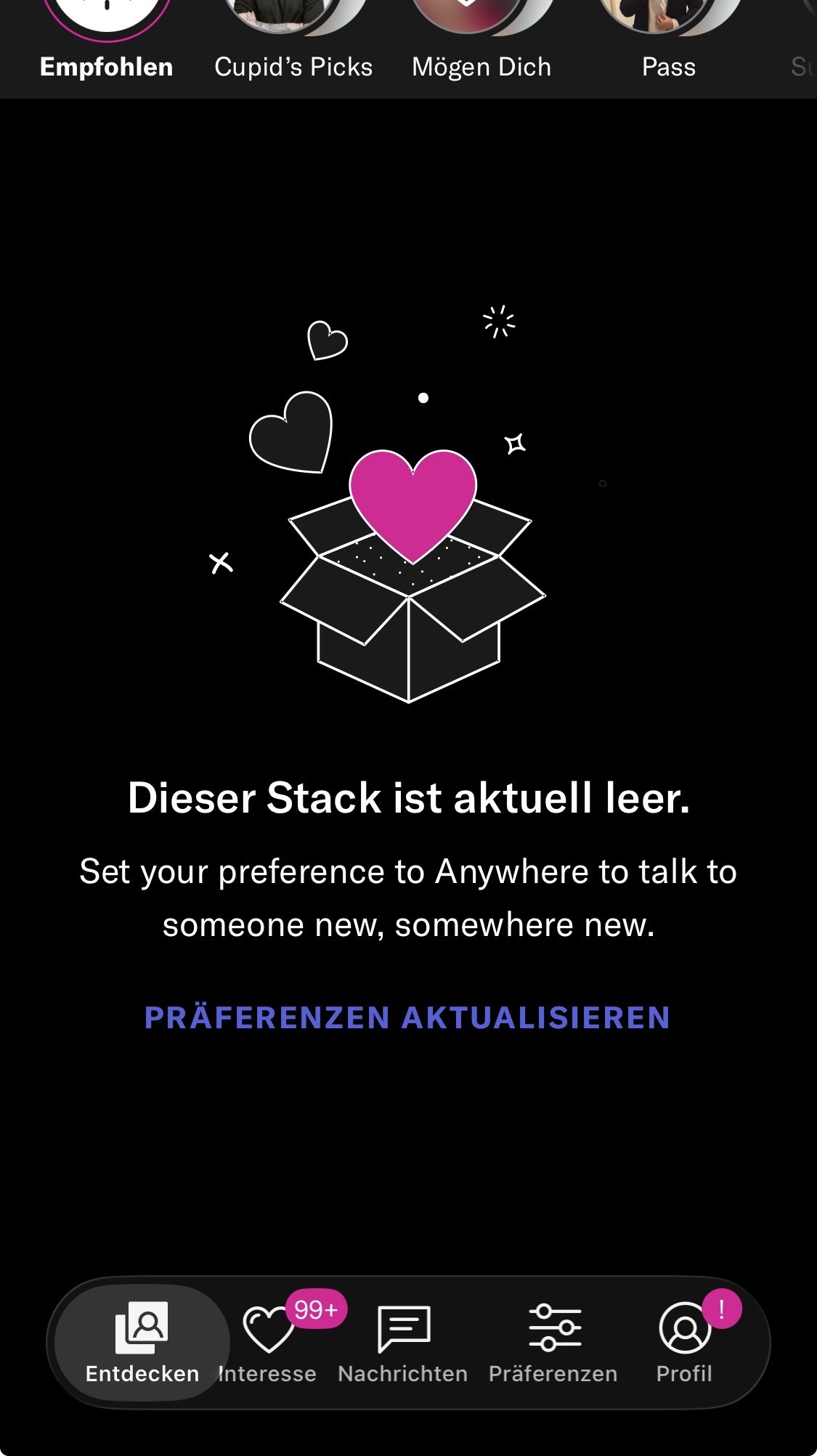Switch to Cupid's Picks stack
This screenshot has width=817, height=1456.
pos(293,44)
